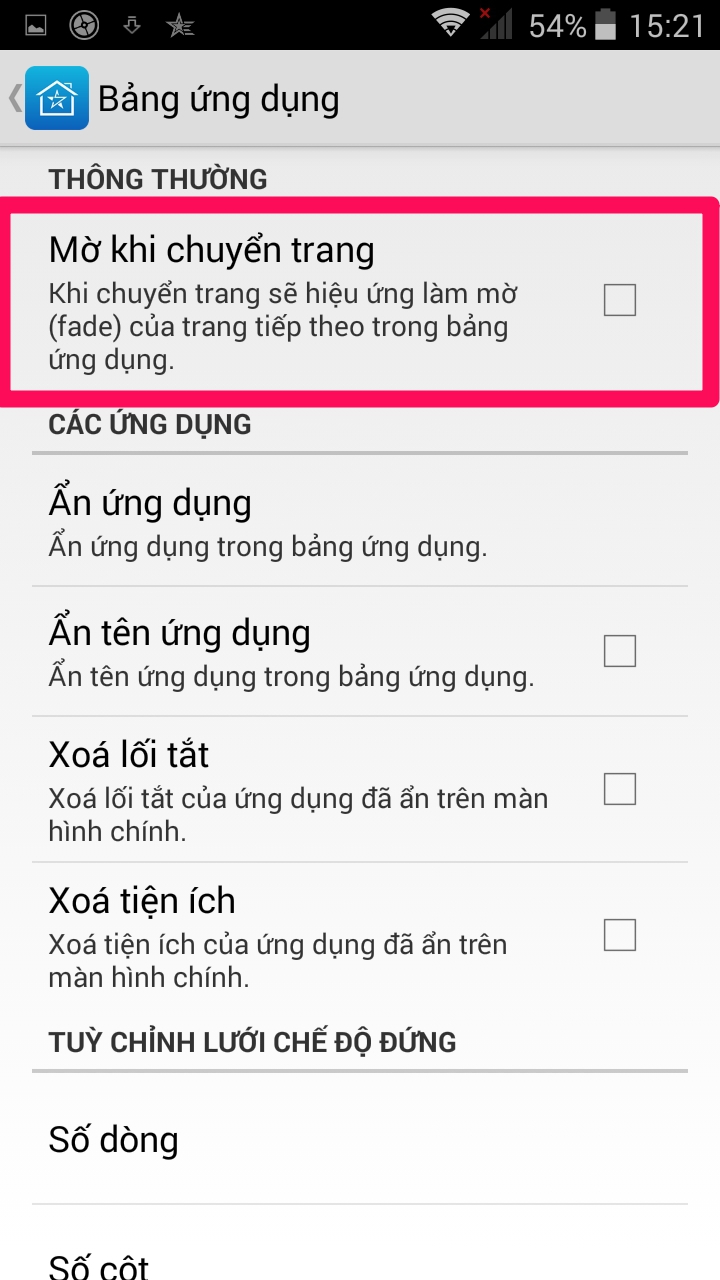Image resolution: width=720 pixels, height=1280 pixels.
Task: Check the Xoá lối tắt option
Action: tap(619, 789)
